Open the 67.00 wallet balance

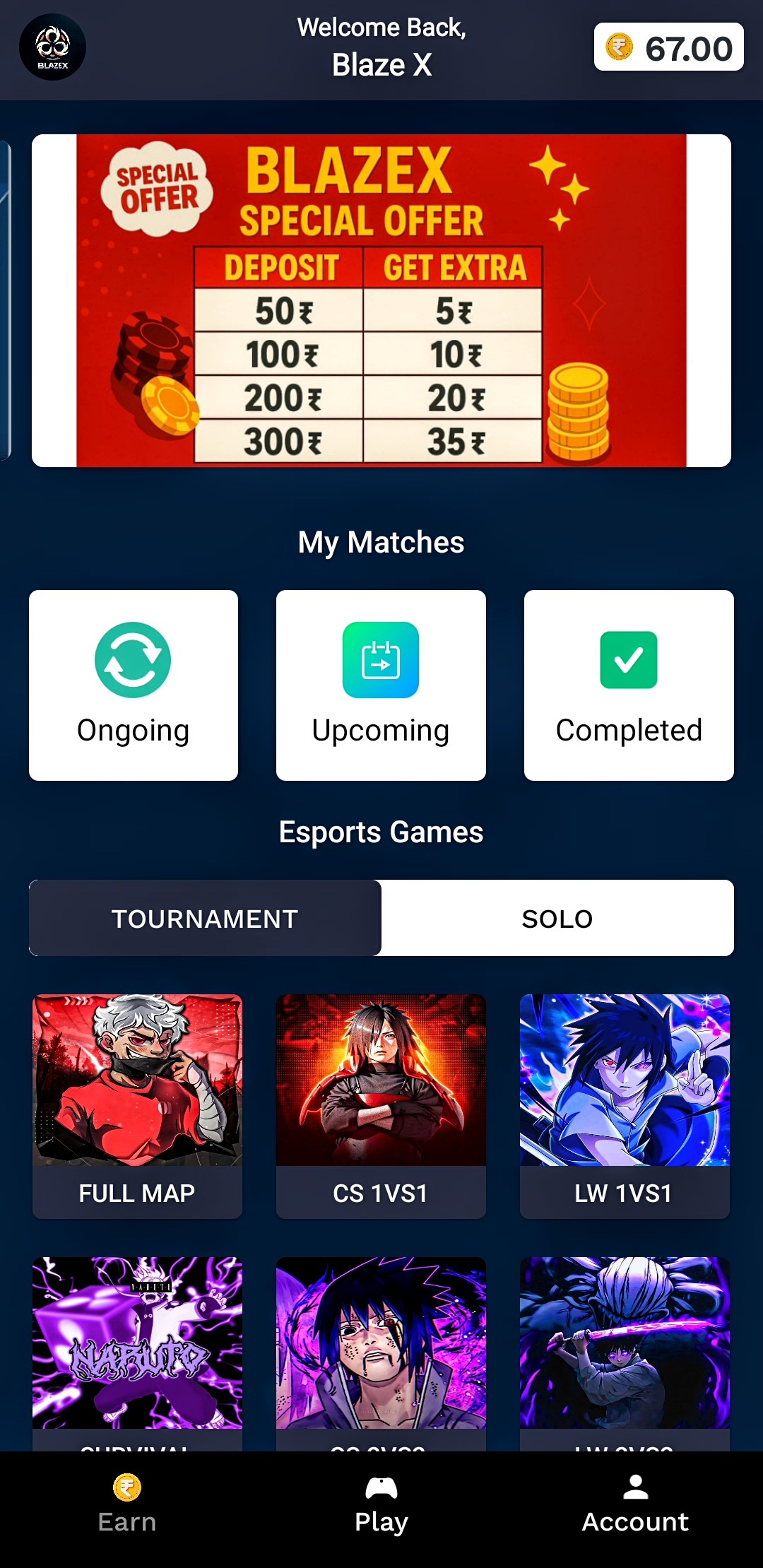point(668,47)
